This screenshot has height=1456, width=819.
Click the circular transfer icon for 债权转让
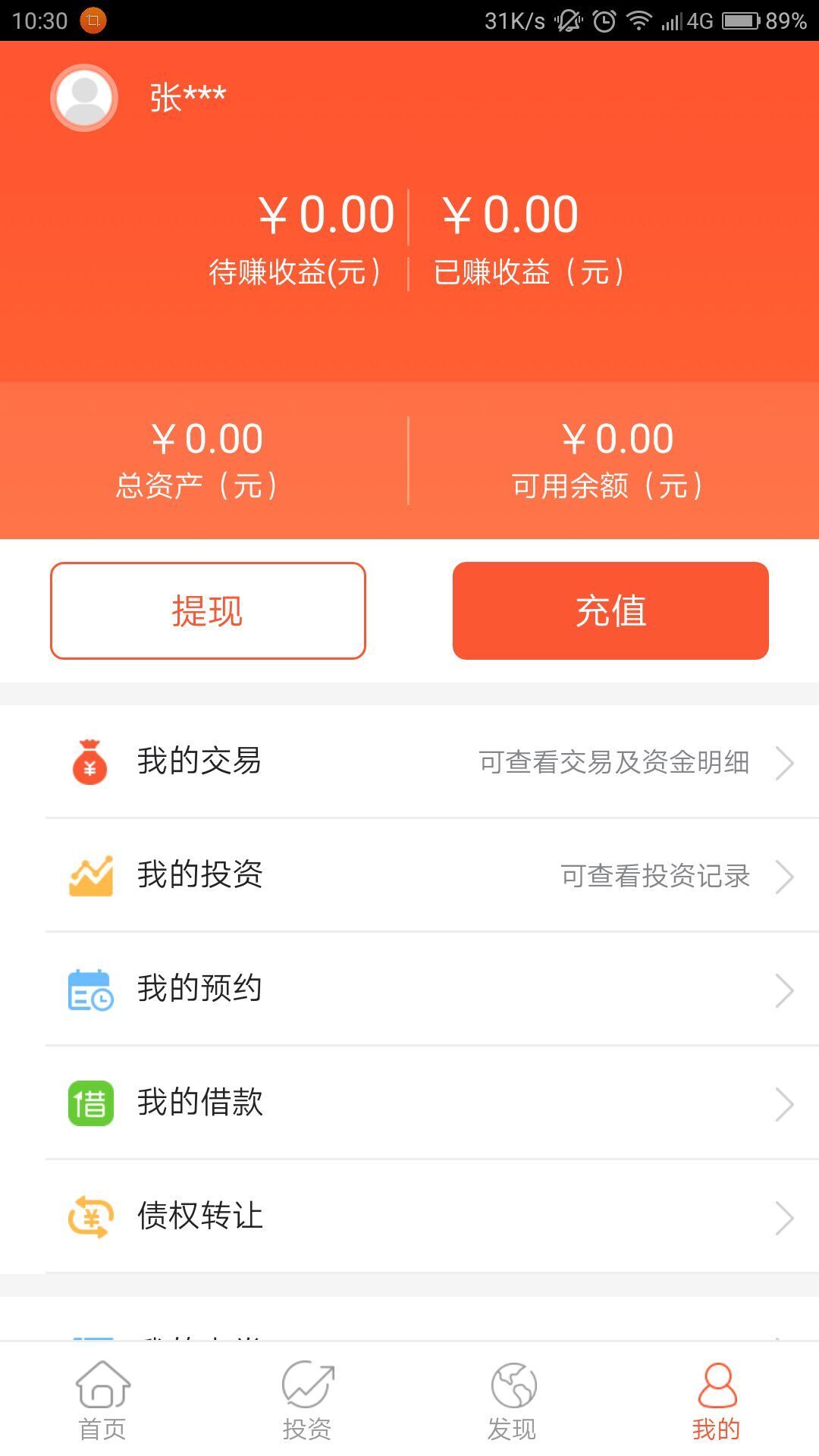(x=90, y=1218)
